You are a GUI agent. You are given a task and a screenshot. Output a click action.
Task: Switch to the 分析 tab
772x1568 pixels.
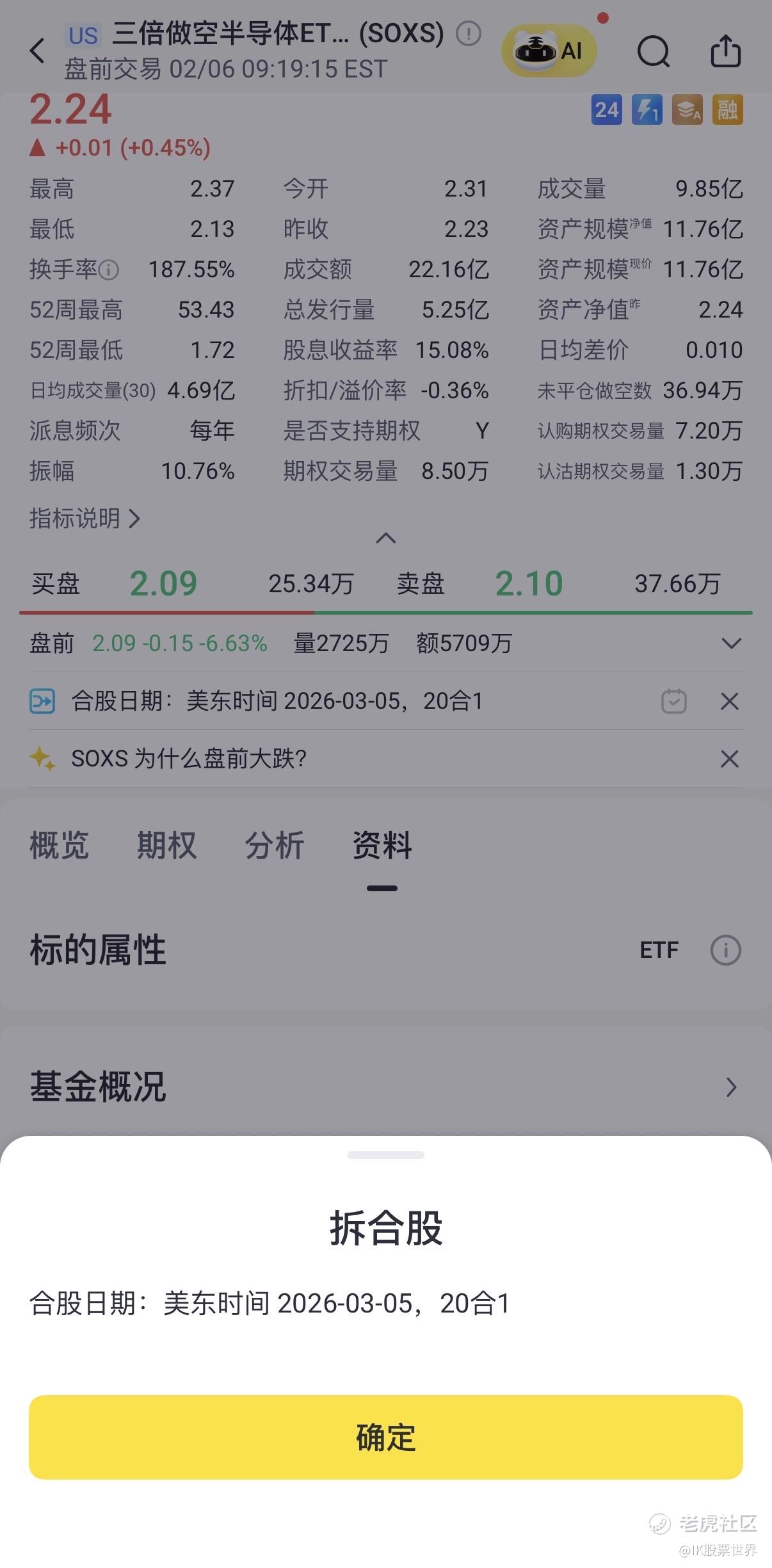coord(274,845)
